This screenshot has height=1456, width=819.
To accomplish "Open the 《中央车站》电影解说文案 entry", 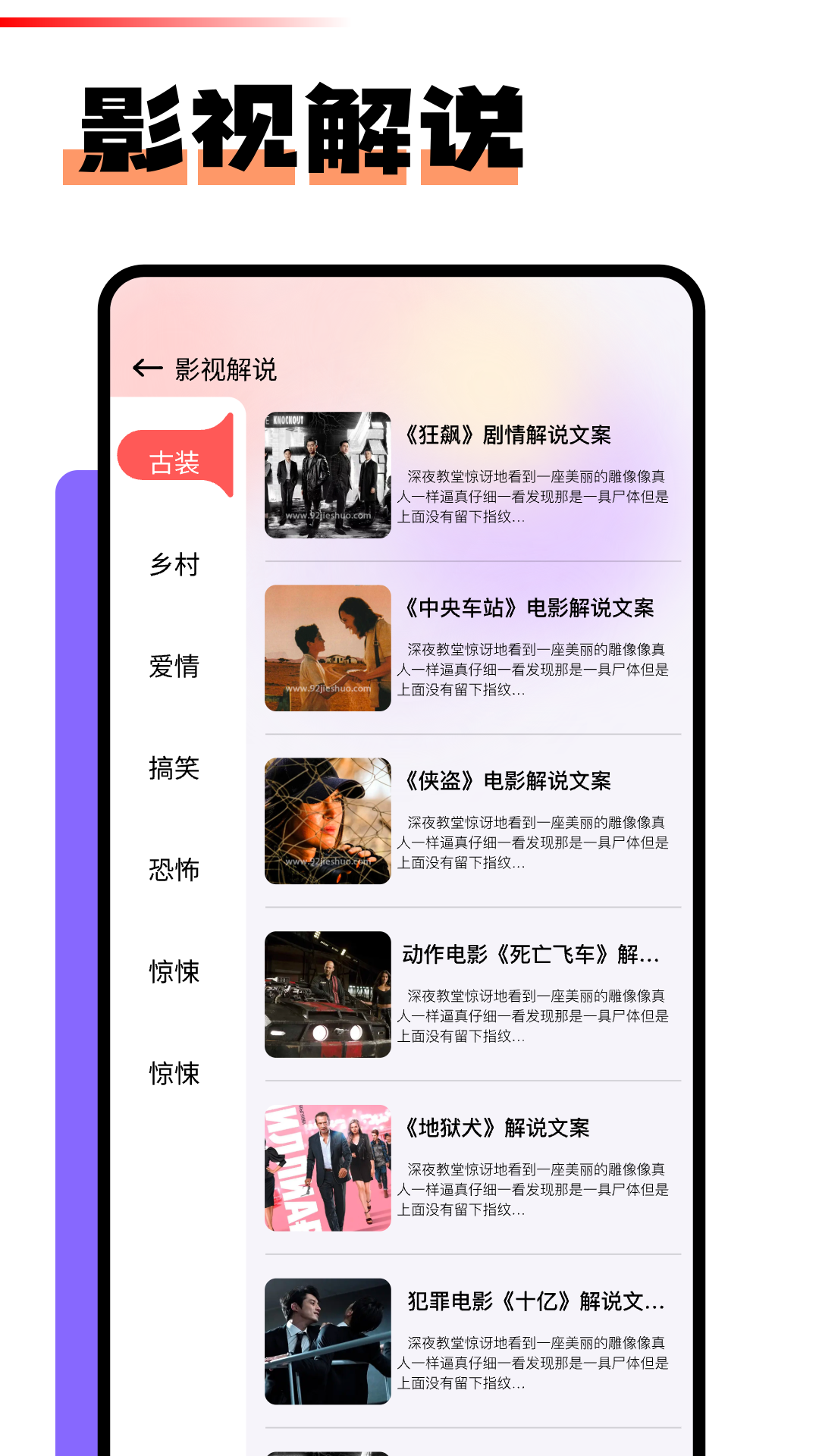I will pos(533,607).
